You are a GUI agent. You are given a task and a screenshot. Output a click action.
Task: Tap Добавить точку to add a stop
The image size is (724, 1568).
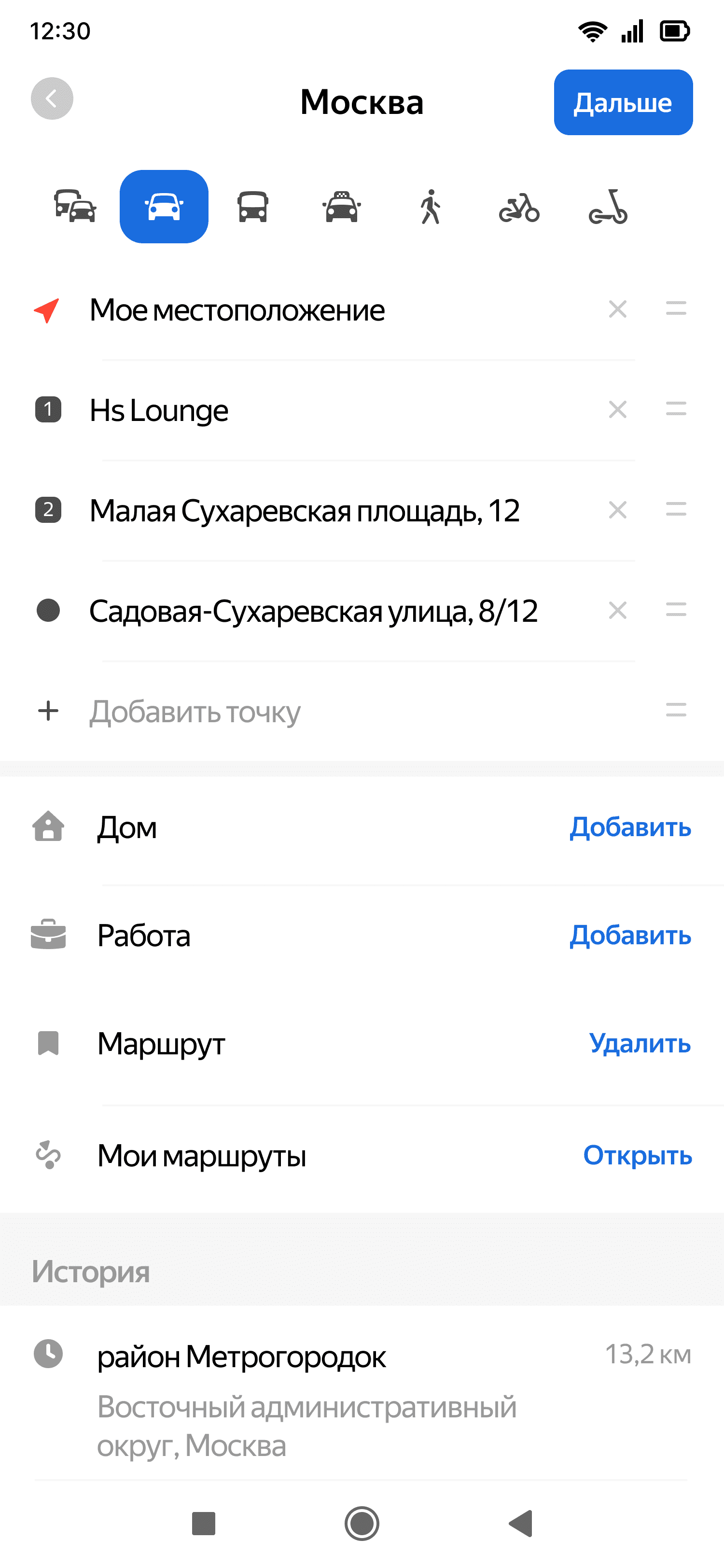[x=195, y=711]
